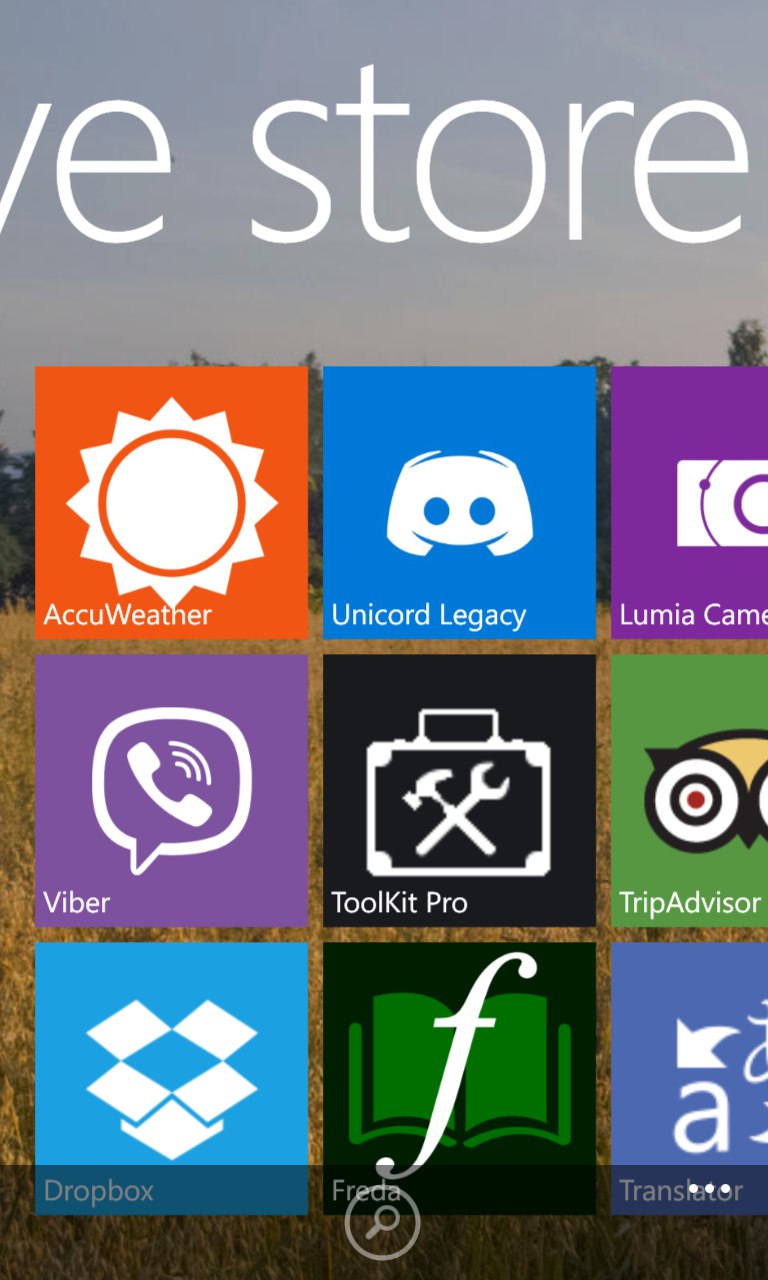This screenshot has height=1280, width=768.
Task: Open the TripAdvisor tile
Action: (x=690, y=790)
